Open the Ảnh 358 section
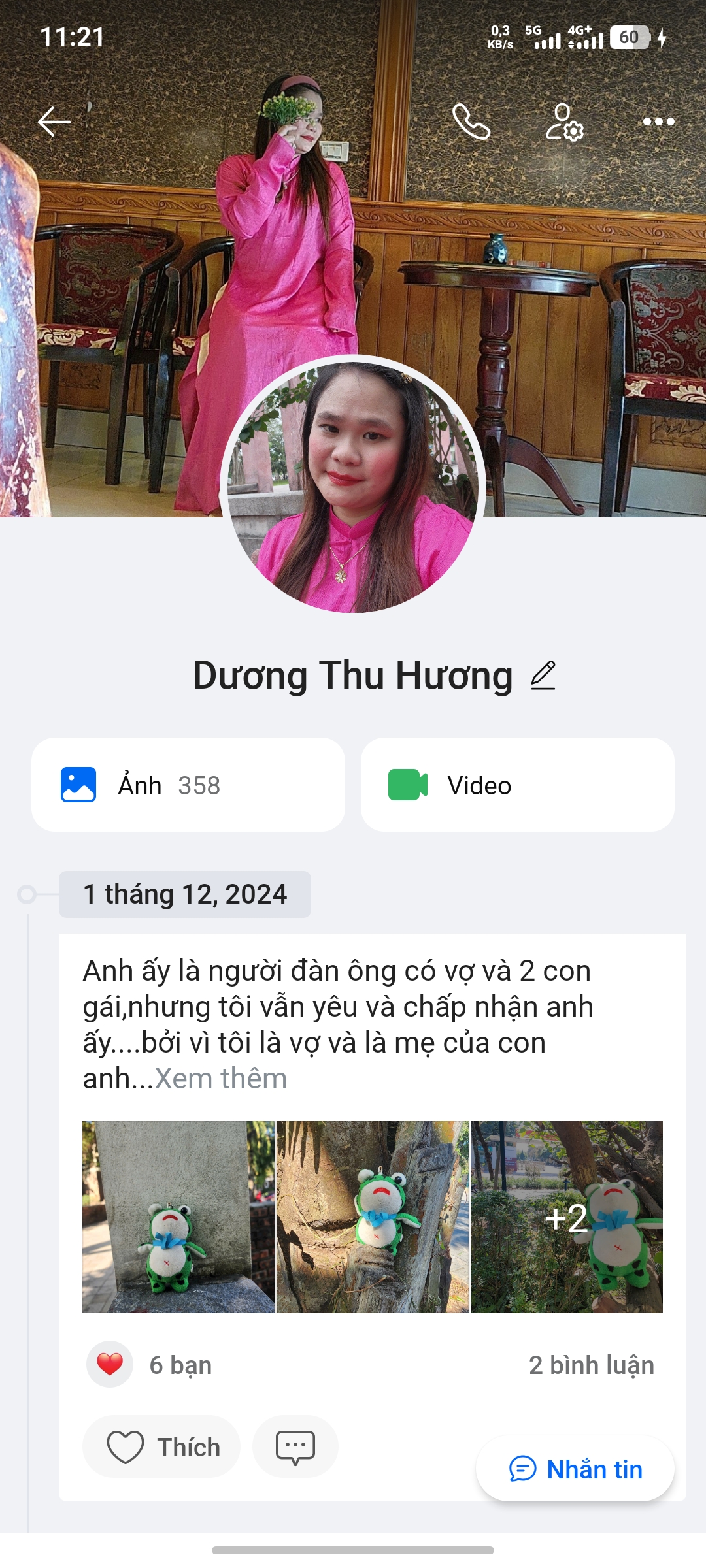The image size is (706, 1568). 188,784
